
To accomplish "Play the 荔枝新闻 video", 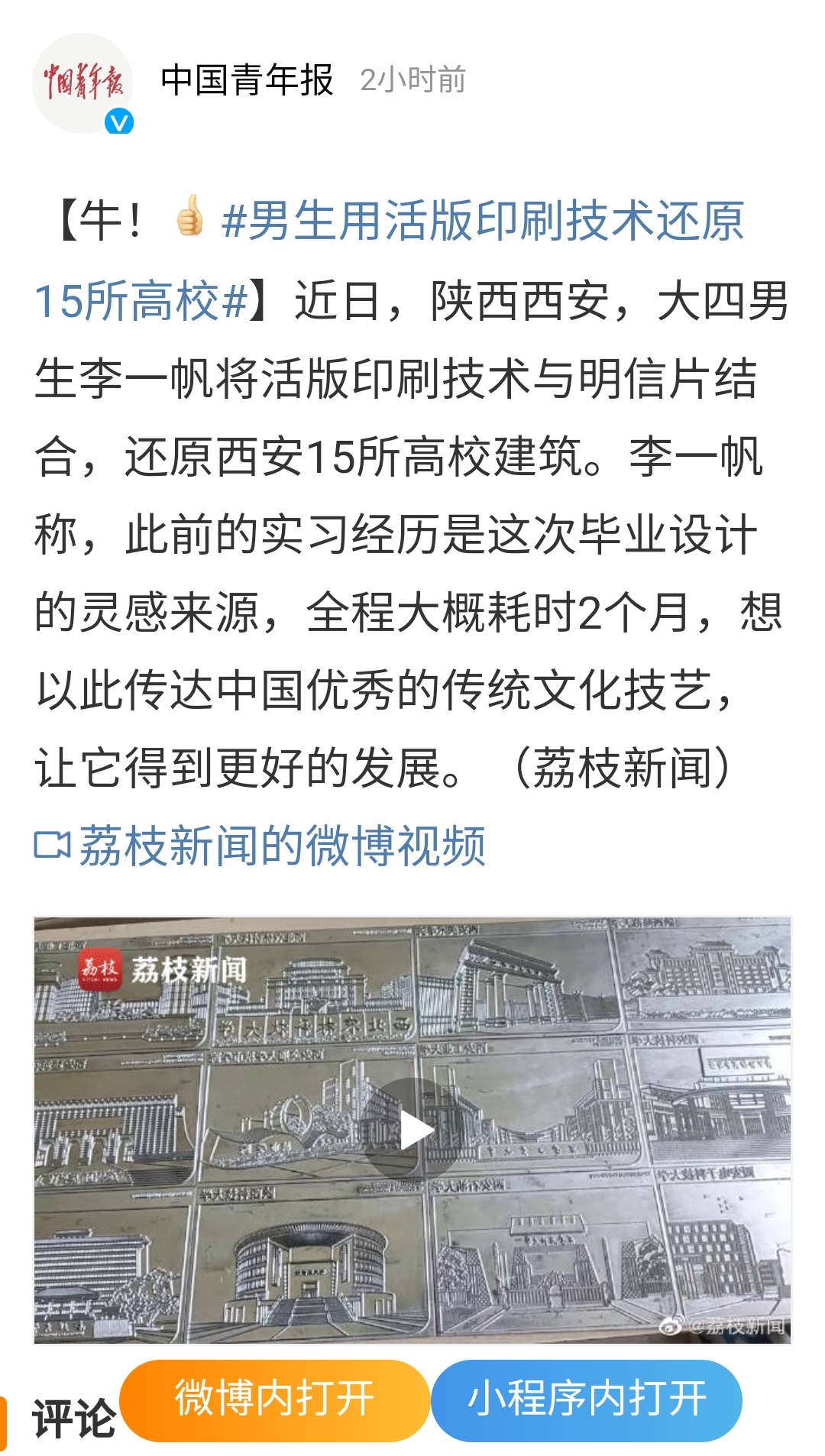I will click(413, 1130).
